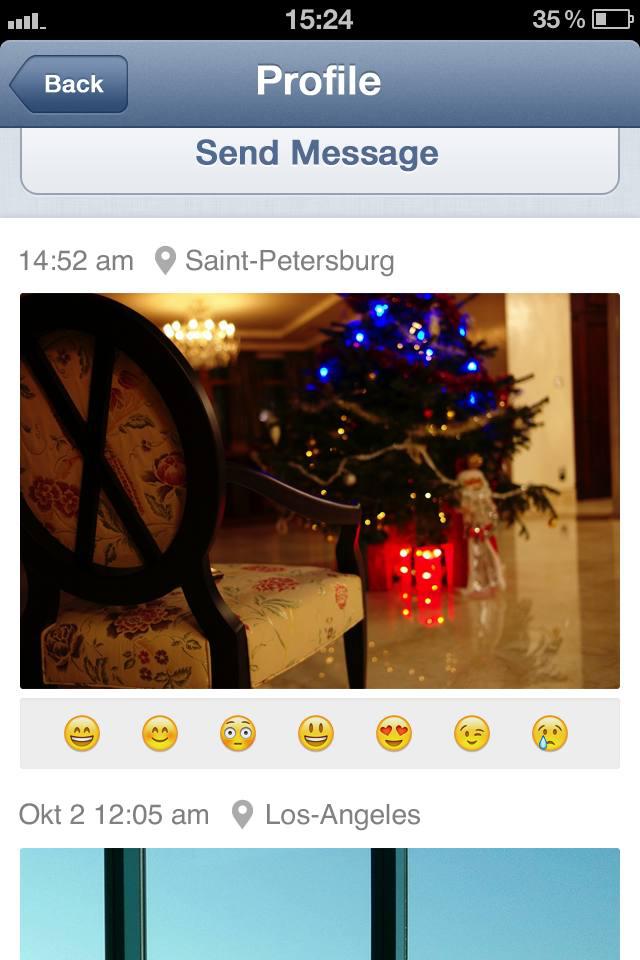The width and height of the screenshot is (640, 960).
Task: React with the open-mouth smiley emoji
Action: tap(316, 735)
